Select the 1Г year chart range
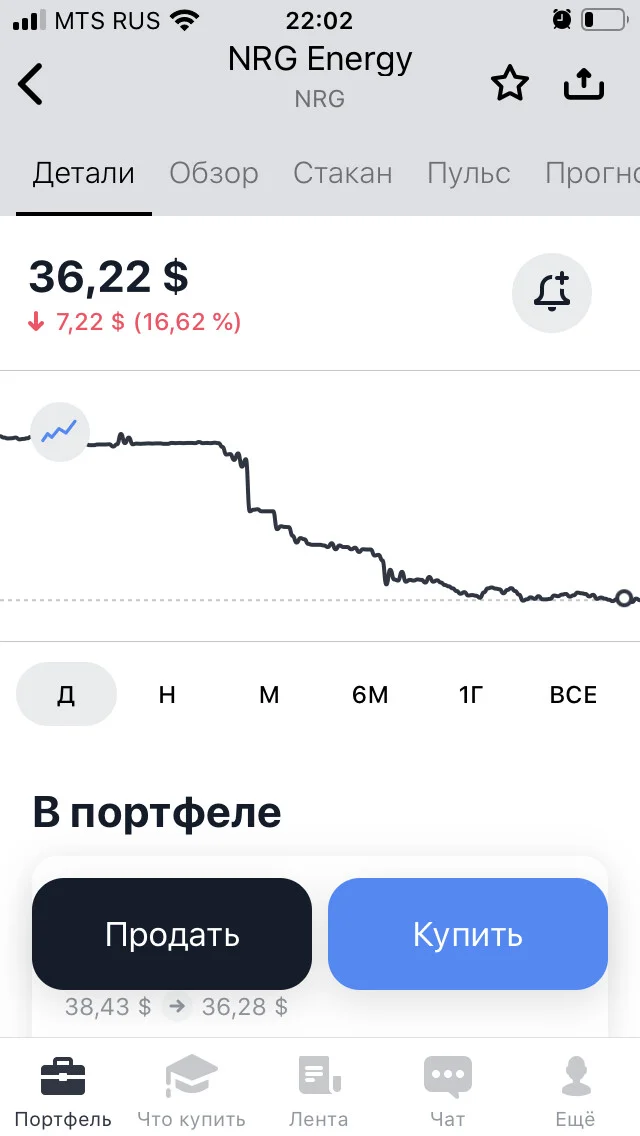The width and height of the screenshot is (640, 1136). coord(470,695)
